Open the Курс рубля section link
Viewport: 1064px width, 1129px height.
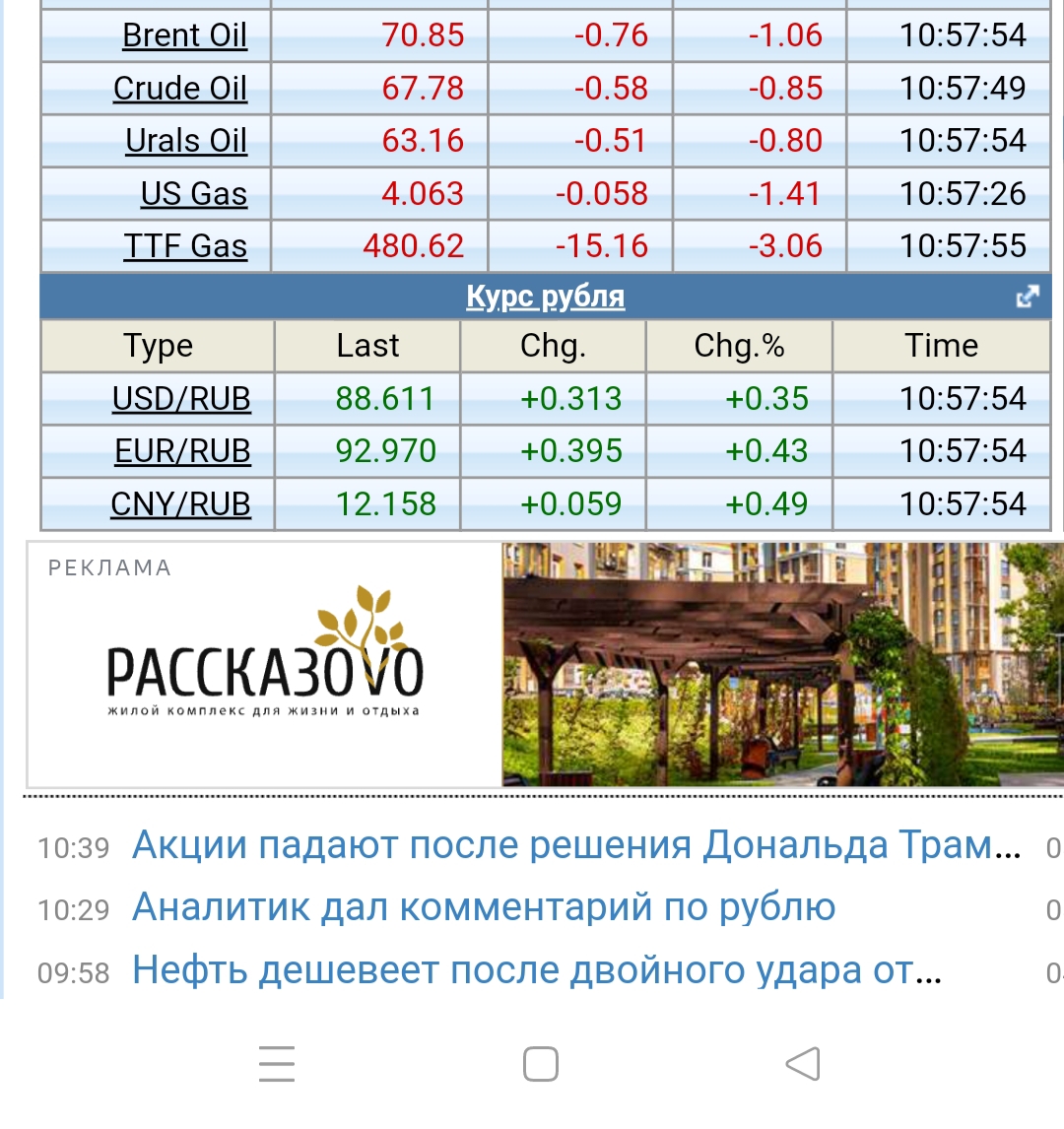click(x=545, y=297)
